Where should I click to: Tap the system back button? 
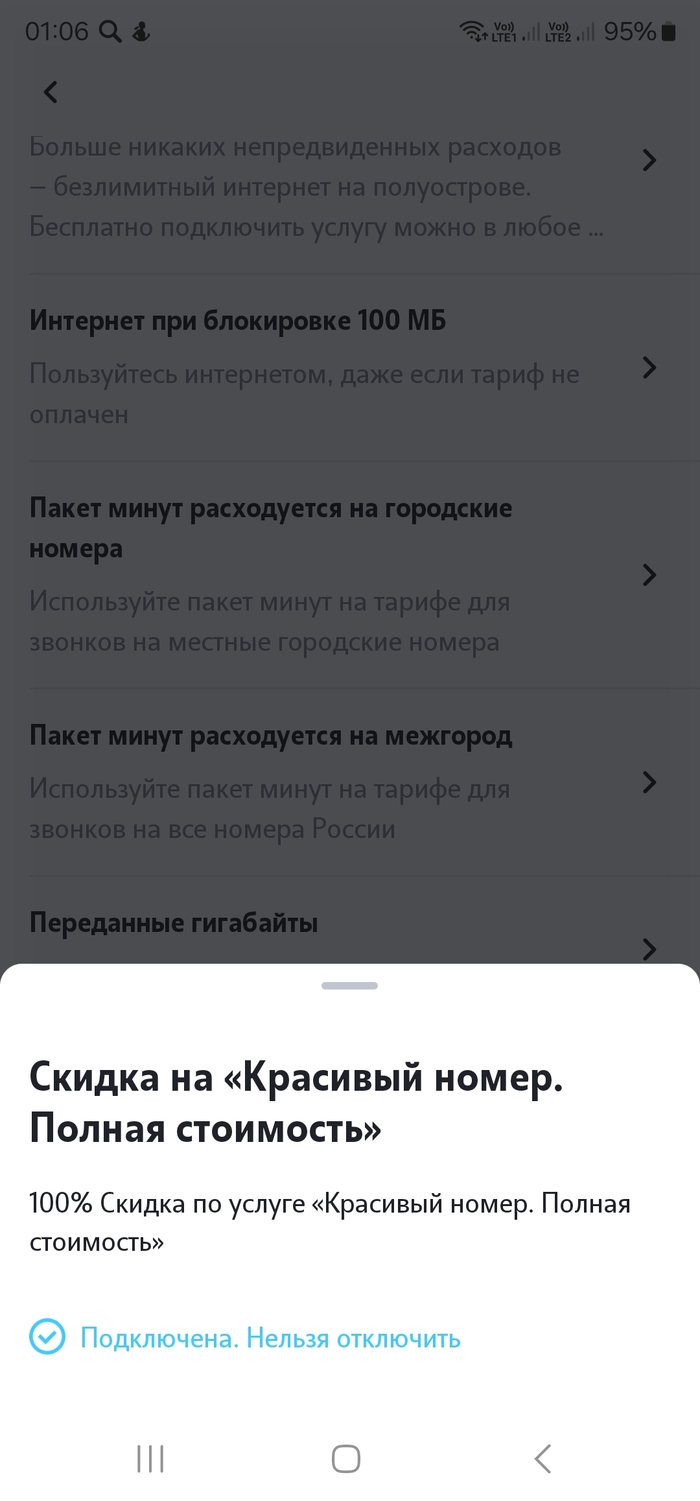click(542, 1458)
